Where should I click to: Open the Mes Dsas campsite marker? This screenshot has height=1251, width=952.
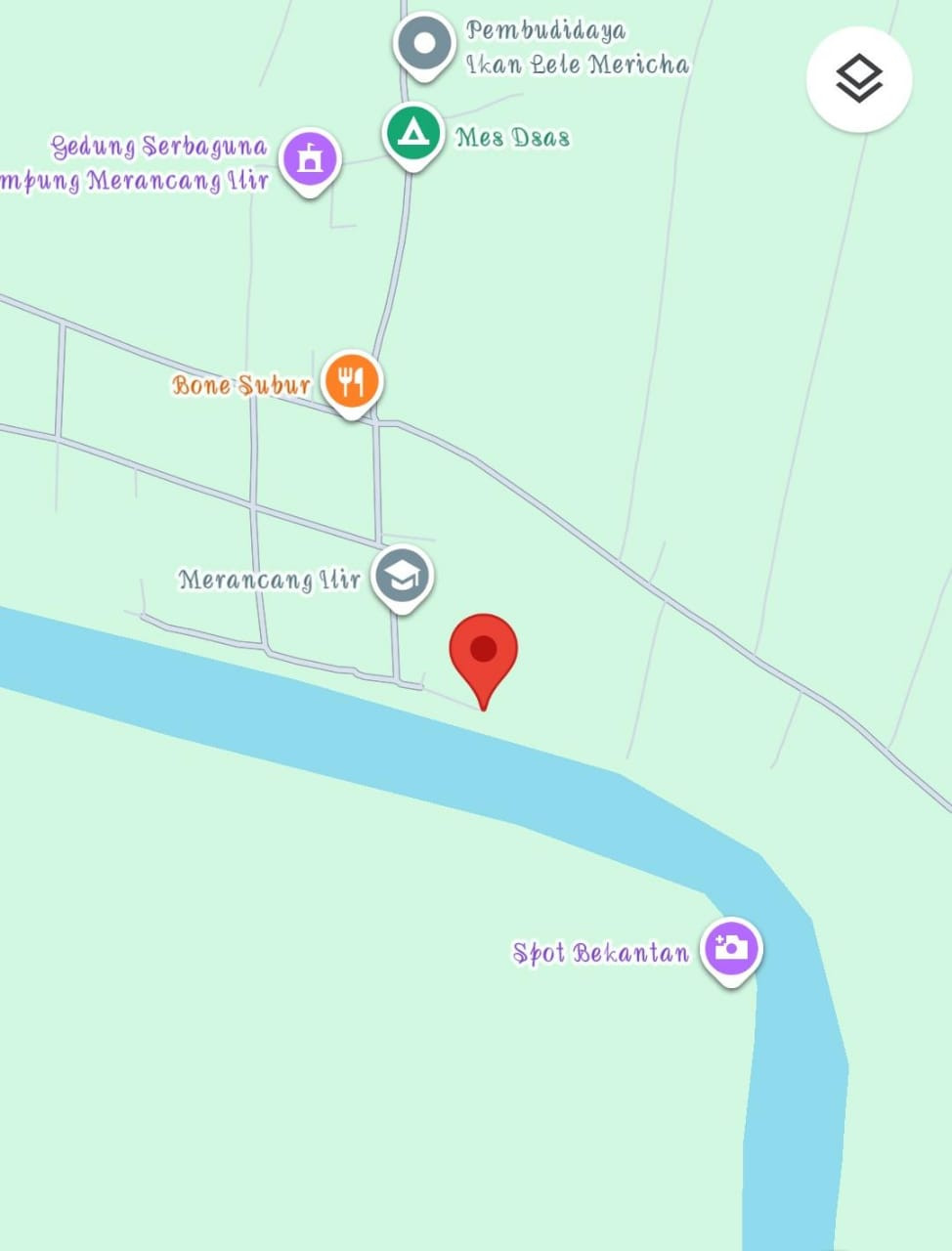[x=413, y=133]
